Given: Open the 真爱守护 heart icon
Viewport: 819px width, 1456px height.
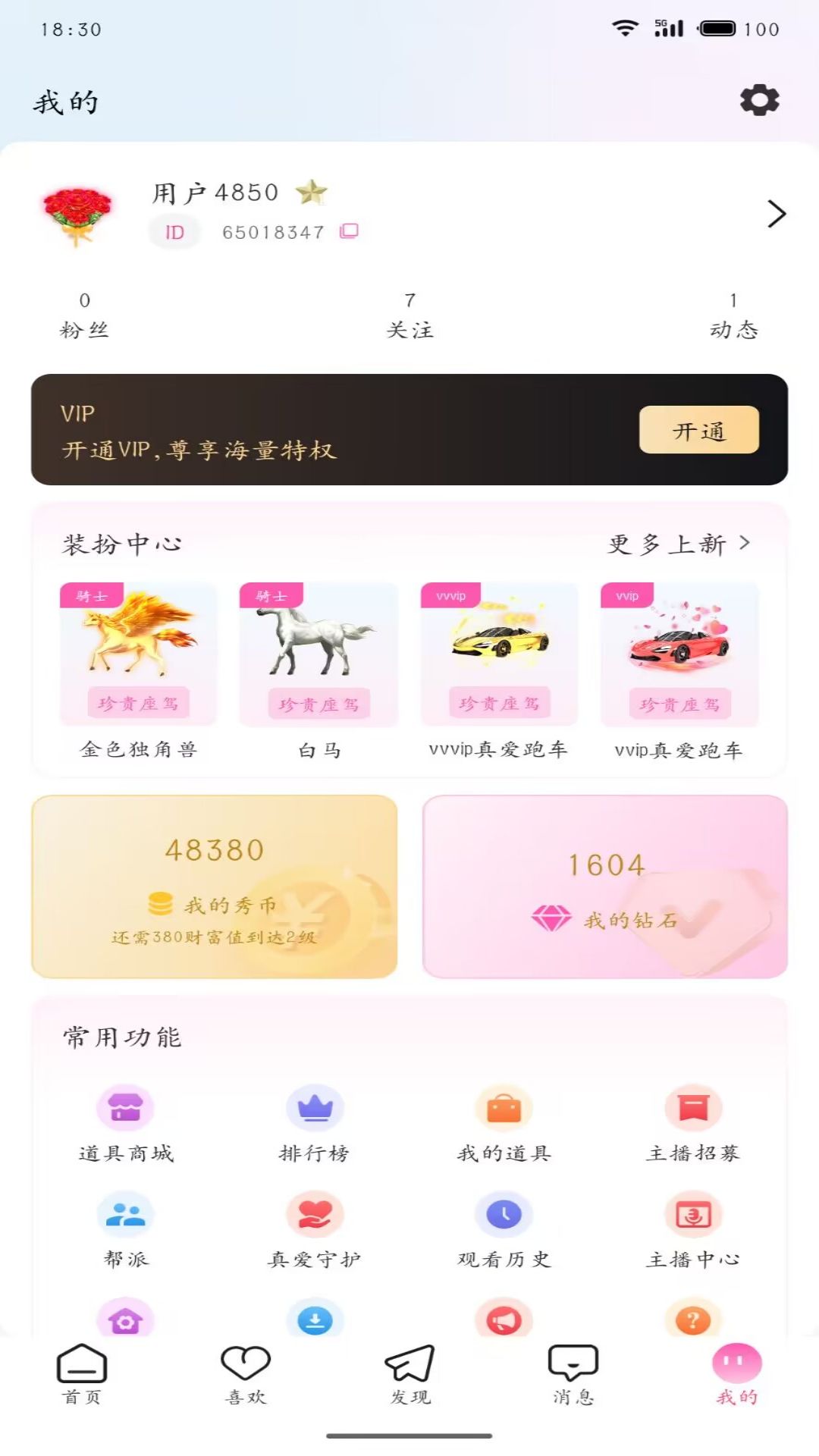Looking at the screenshot, I should 315,1213.
